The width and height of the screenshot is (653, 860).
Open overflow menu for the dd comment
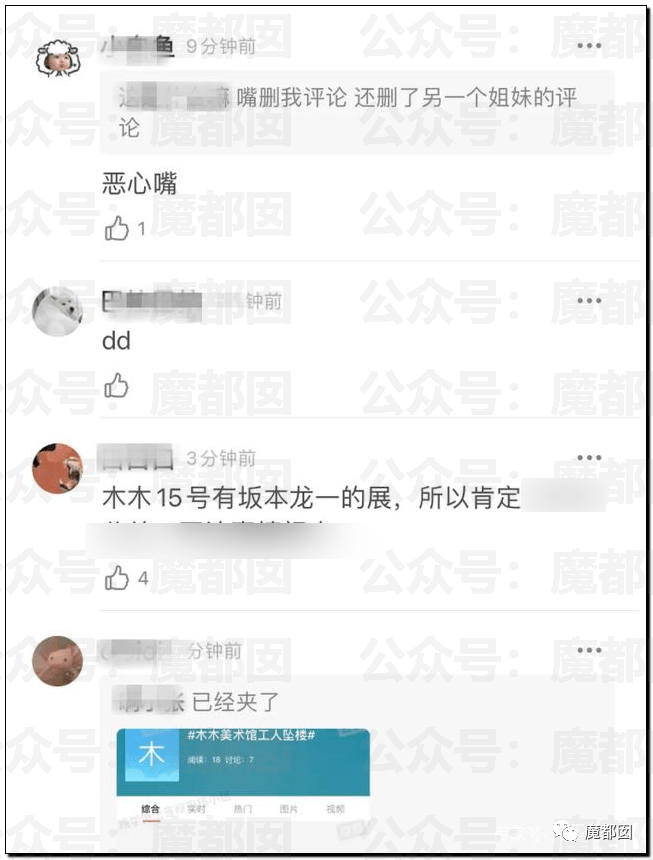pyautogui.click(x=590, y=300)
